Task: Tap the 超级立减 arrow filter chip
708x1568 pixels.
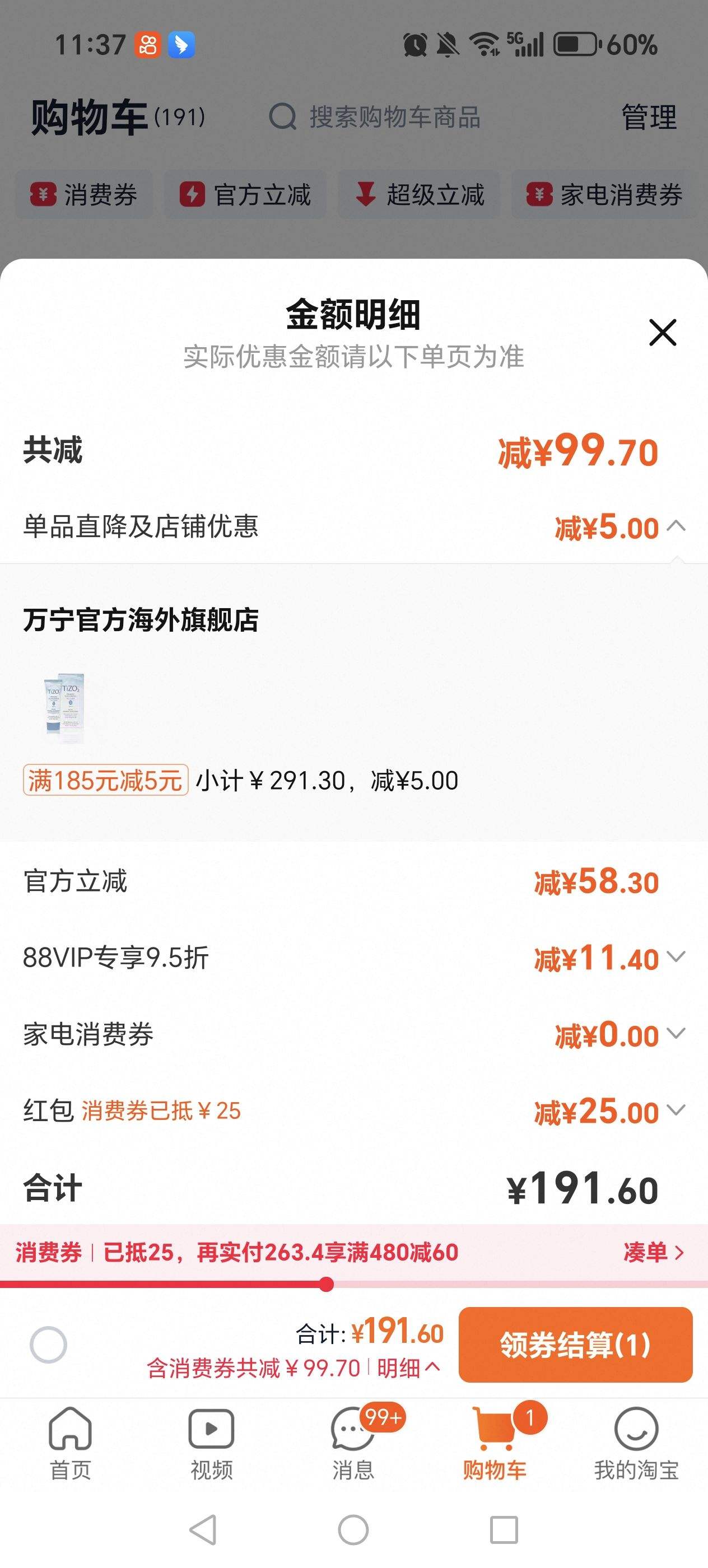Action: click(x=419, y=196)
